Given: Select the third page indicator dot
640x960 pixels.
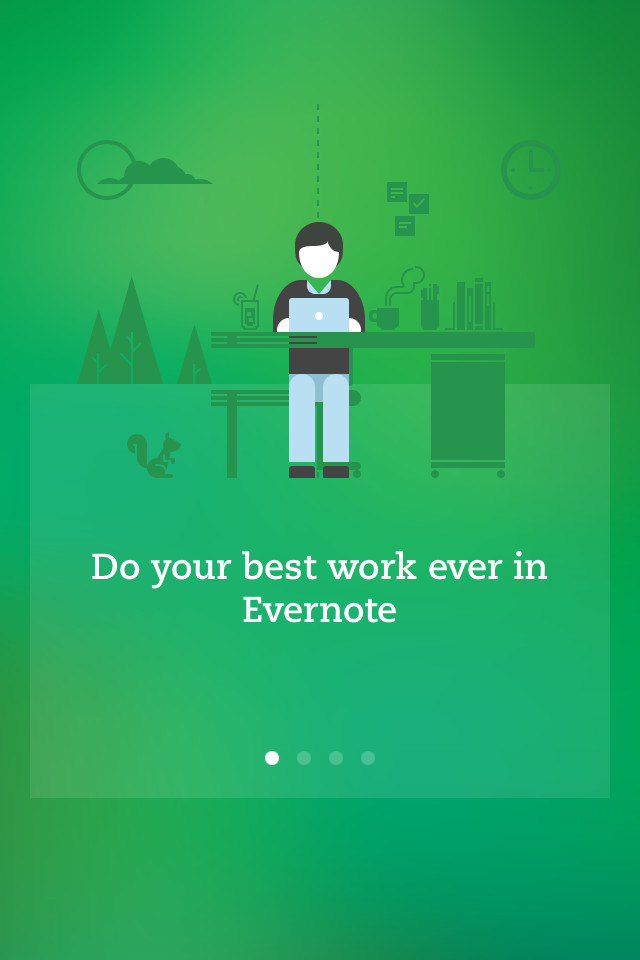Looking at the screenshot, I should [336, 758].
